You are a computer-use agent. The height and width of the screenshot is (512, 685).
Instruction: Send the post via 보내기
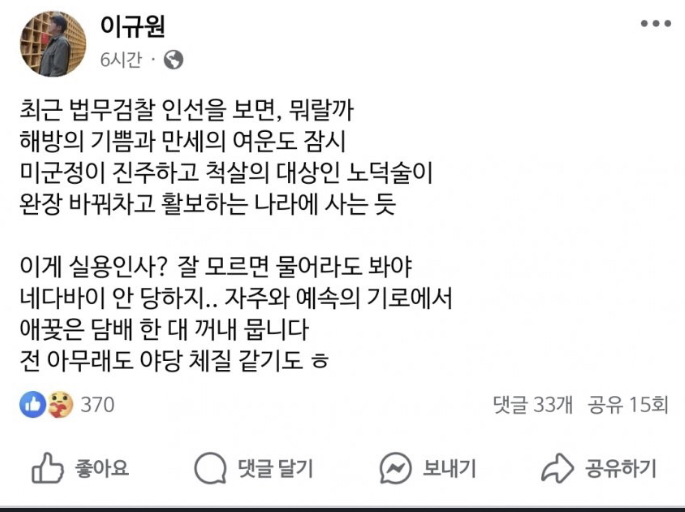pos(428,467)
